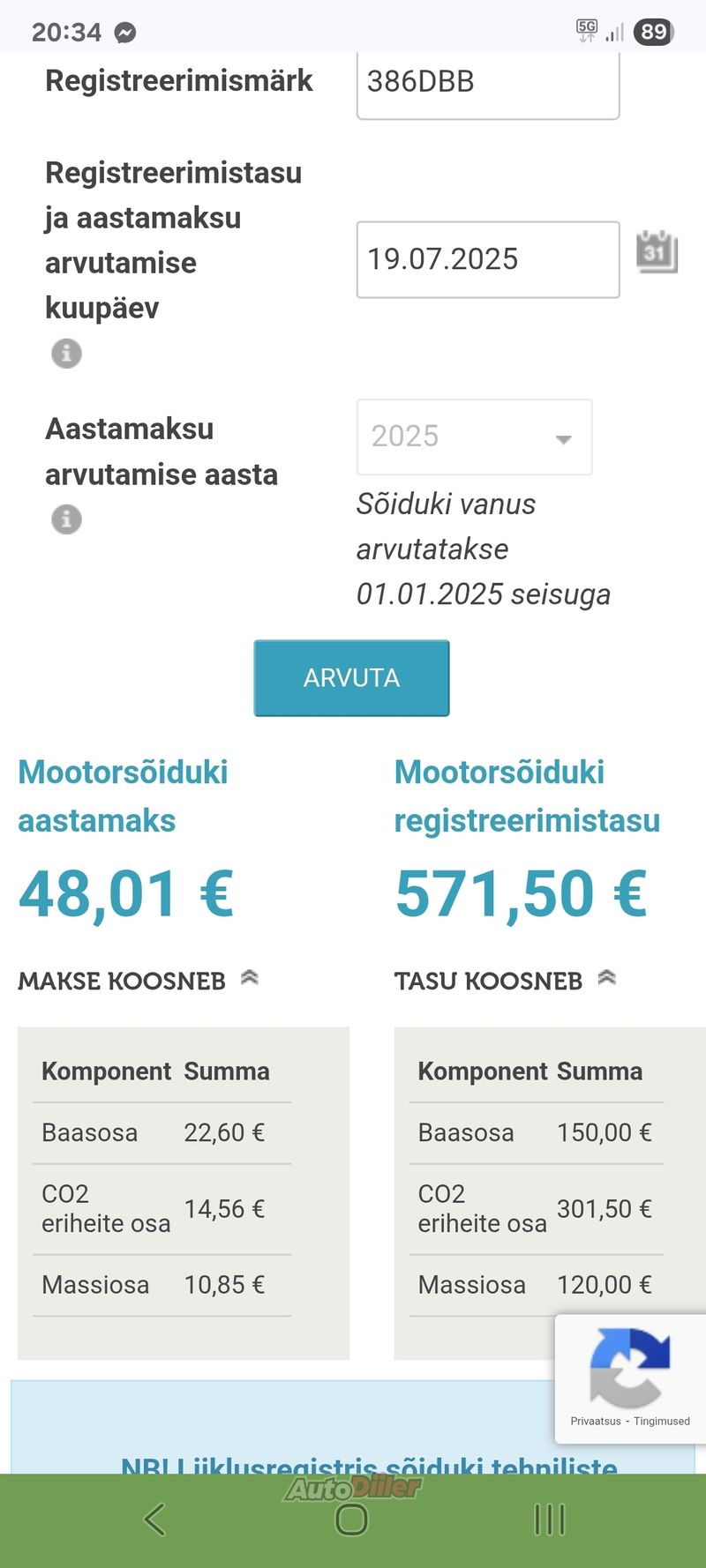
Task: Open recent apps from navigation bar
Action: point(549,1519)
